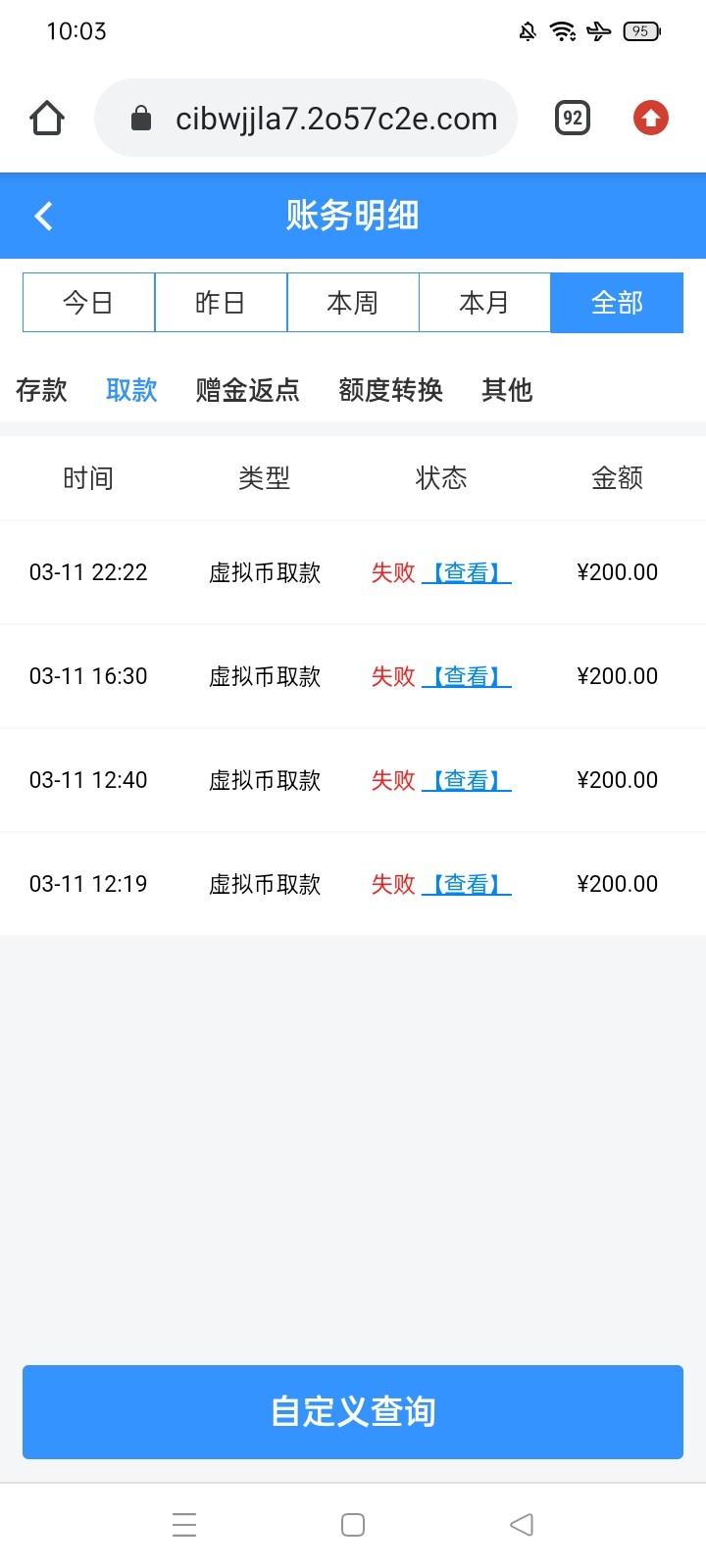Switch to the 额度转换 category
This screenshot has height=1568, width=706.
click(x=390, y=390)
